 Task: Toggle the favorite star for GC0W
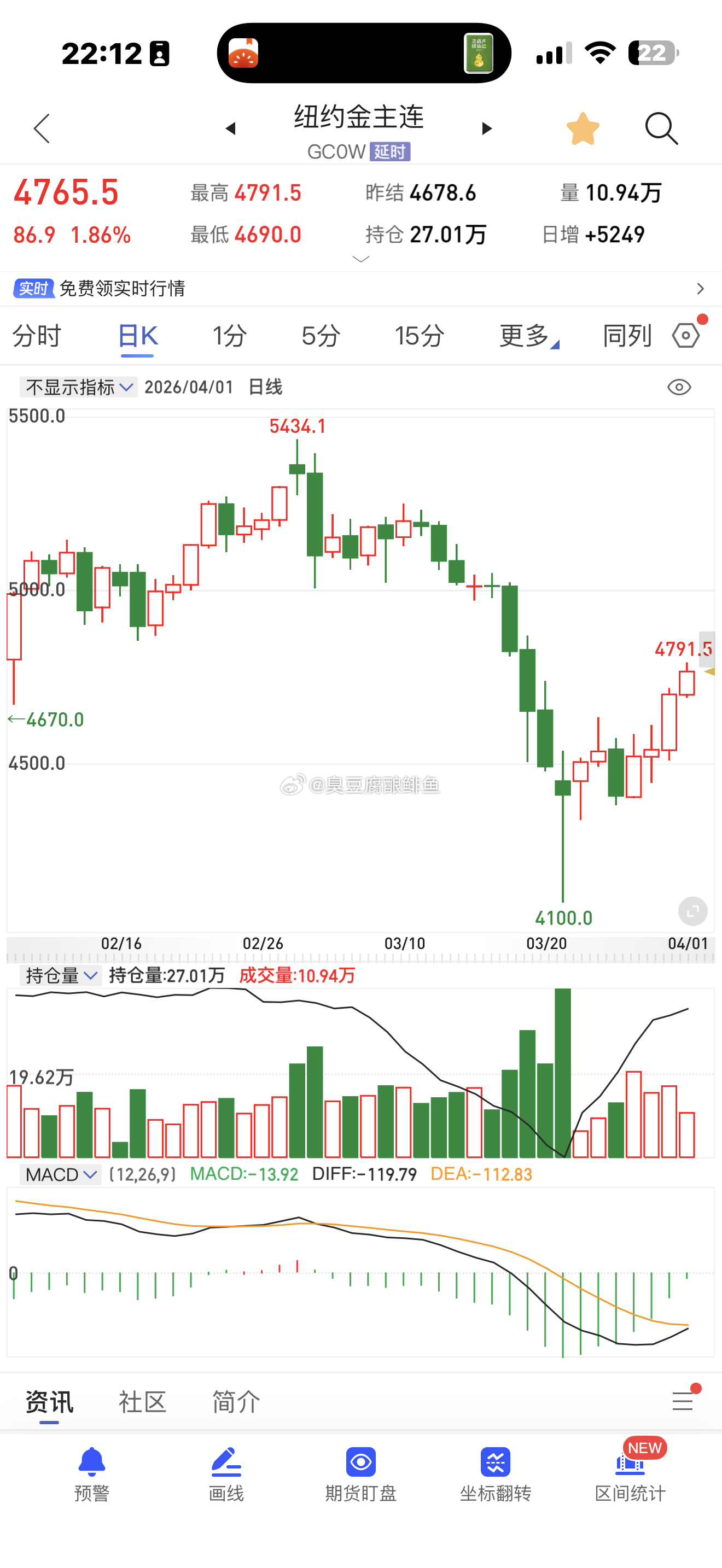click(583, 128)
